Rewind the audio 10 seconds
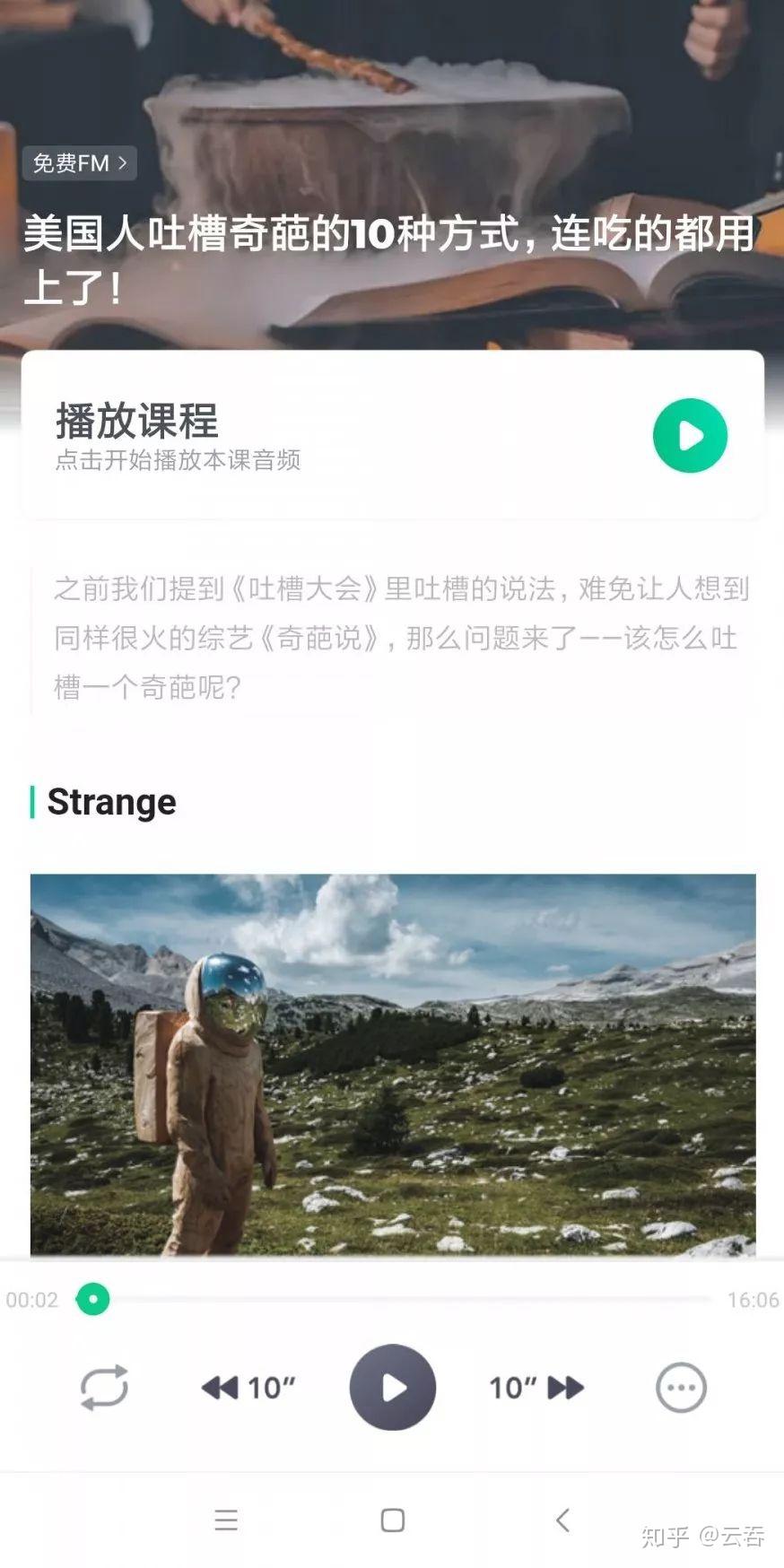Screen dimensions: 784x1568 click(x=247, y=1388)
